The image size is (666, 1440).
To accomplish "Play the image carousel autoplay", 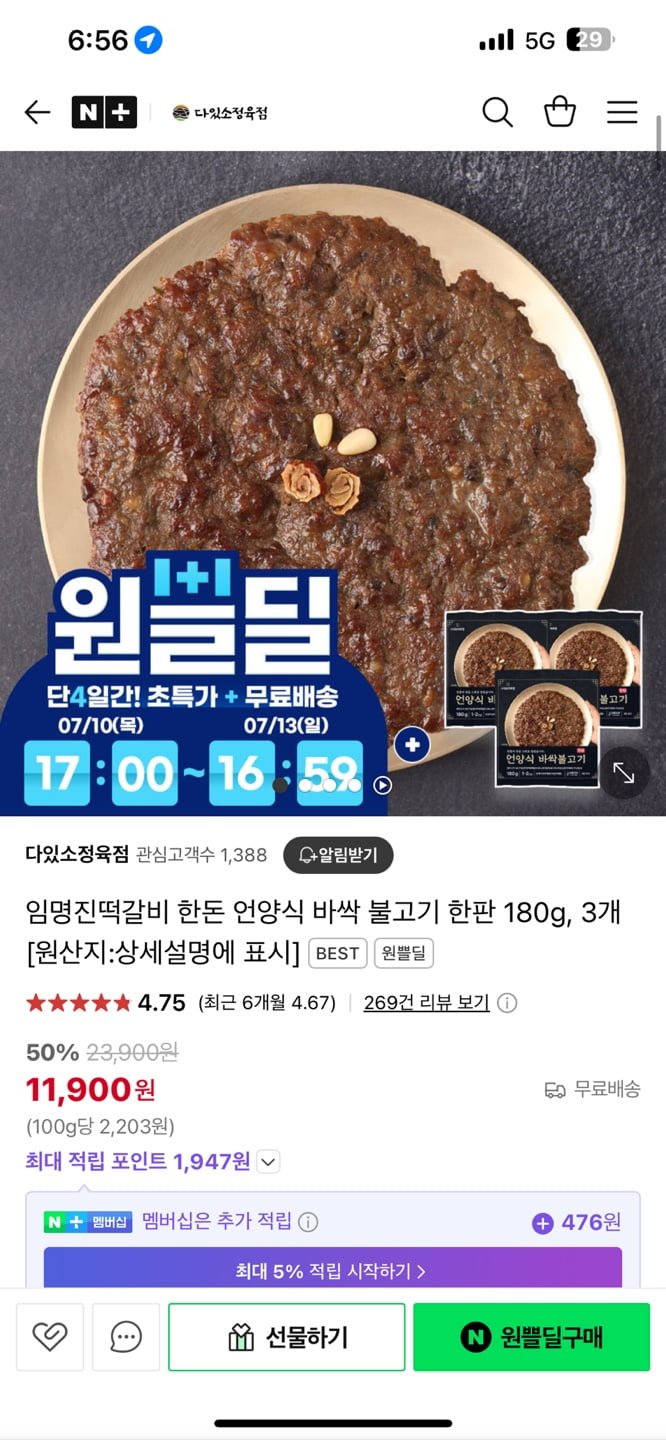I will click(382, 785).
